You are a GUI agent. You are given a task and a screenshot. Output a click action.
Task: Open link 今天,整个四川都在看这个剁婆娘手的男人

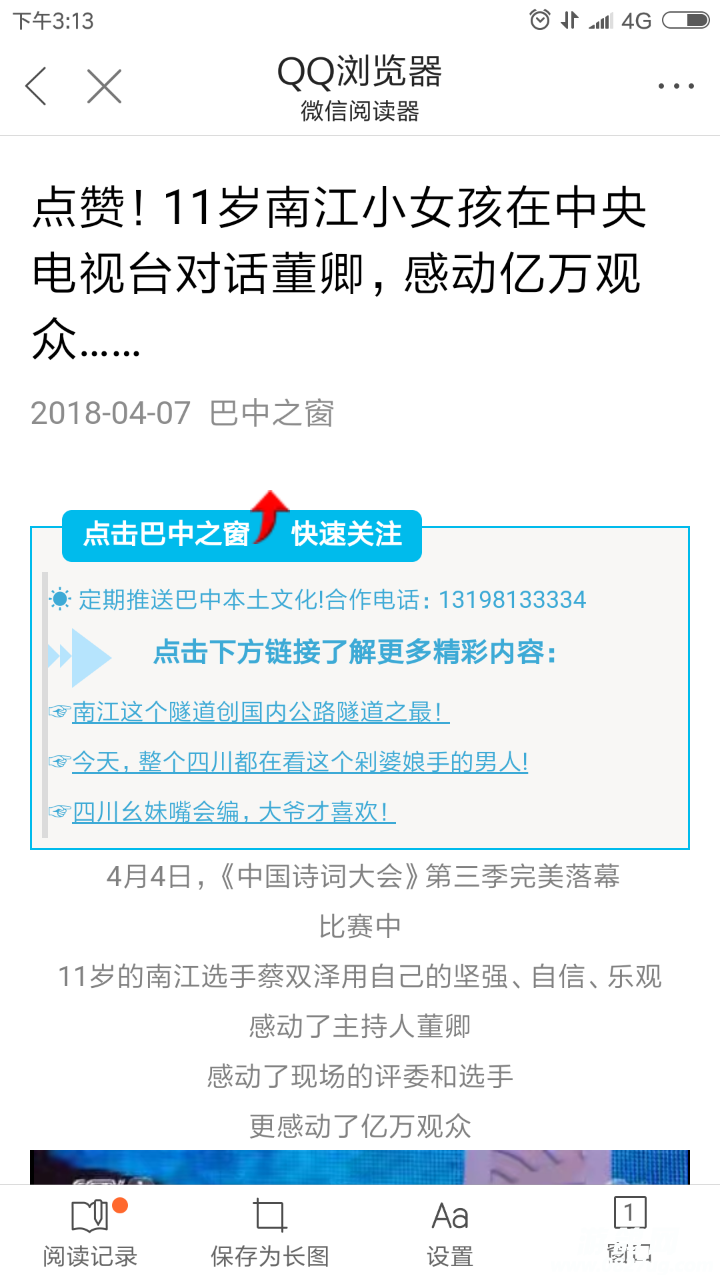(x=299, y=762)
